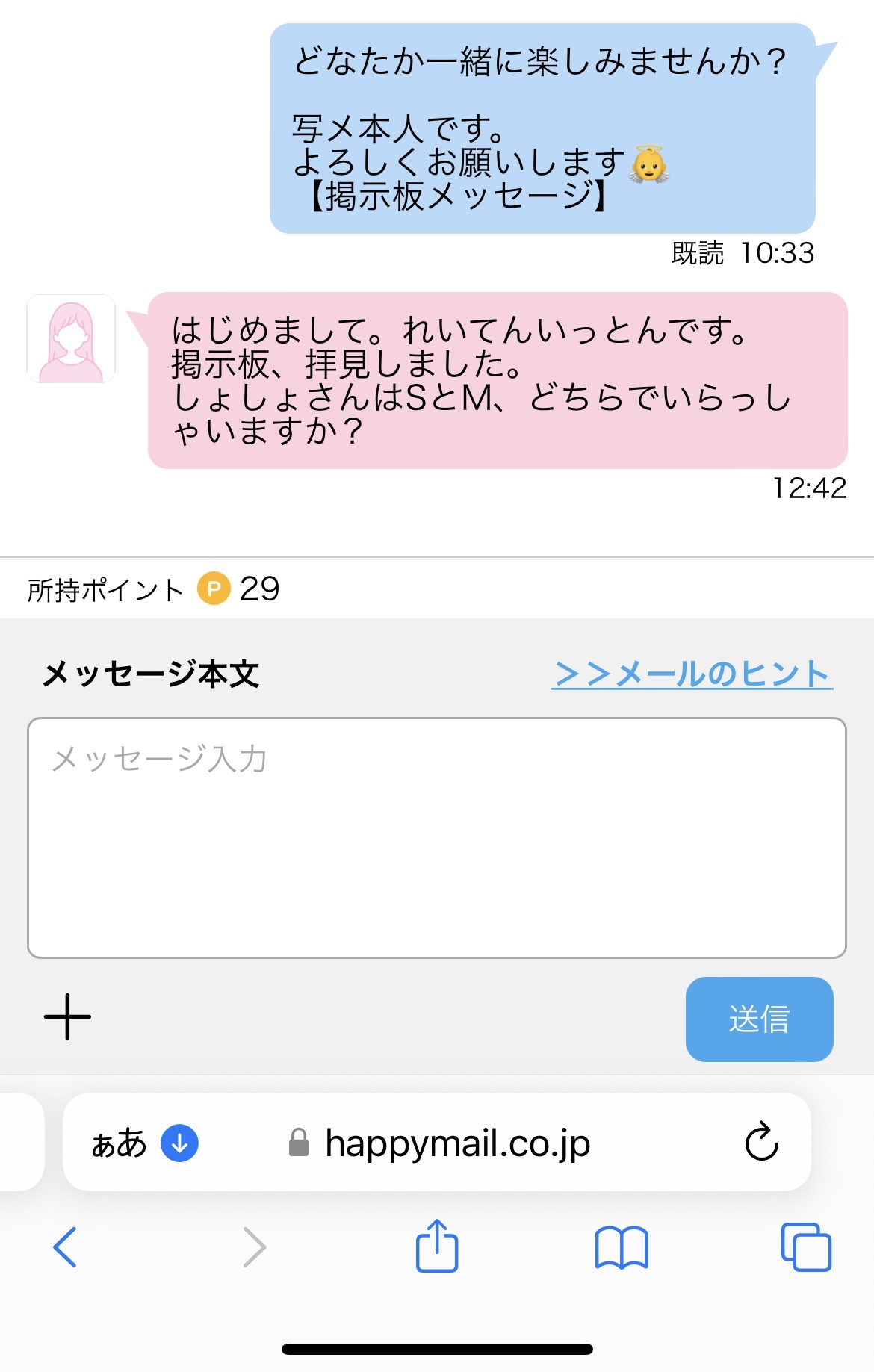Viewport: 874px width, 1372px height.
Task: Tap the plus attachment icon
Action: (x=67, y=1017)
